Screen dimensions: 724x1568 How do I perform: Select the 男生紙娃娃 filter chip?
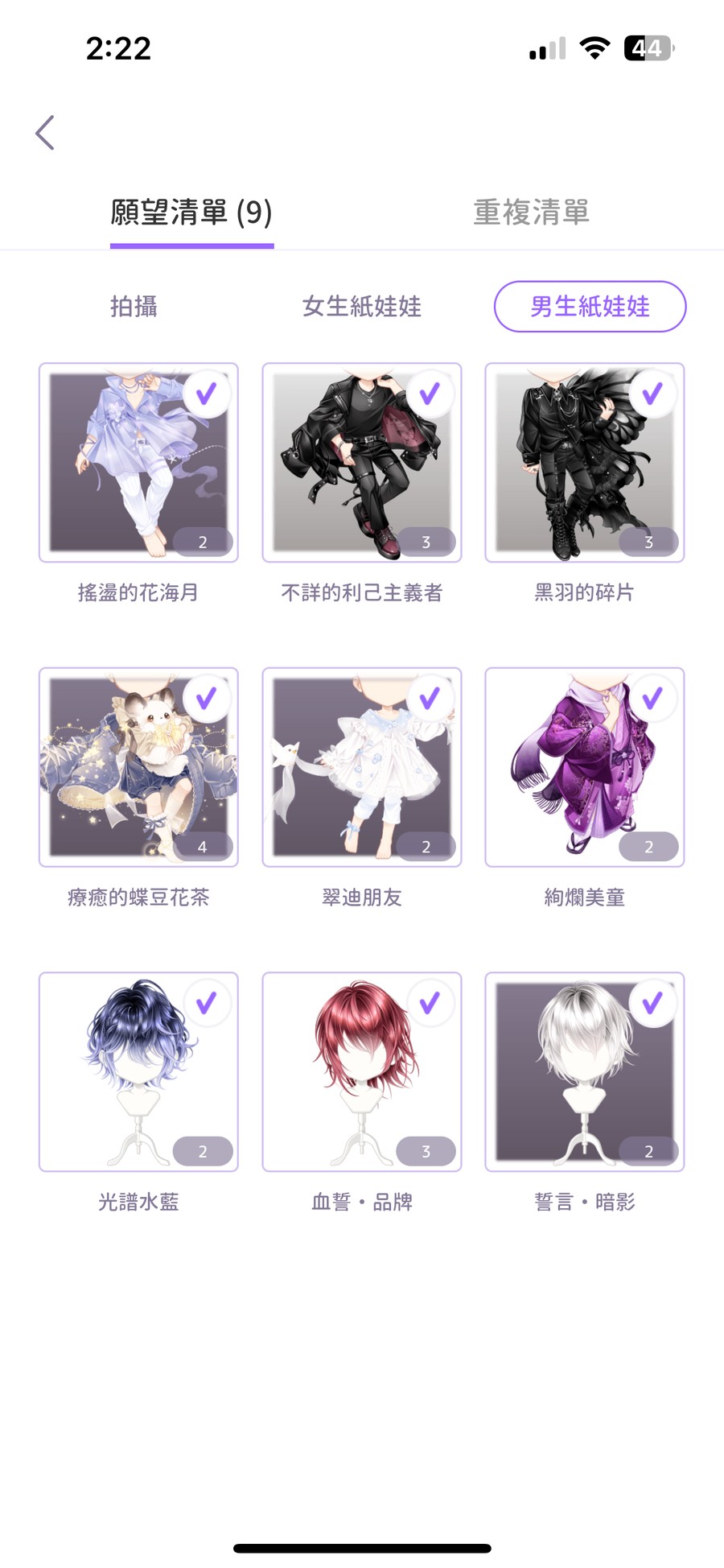point(590,307)
